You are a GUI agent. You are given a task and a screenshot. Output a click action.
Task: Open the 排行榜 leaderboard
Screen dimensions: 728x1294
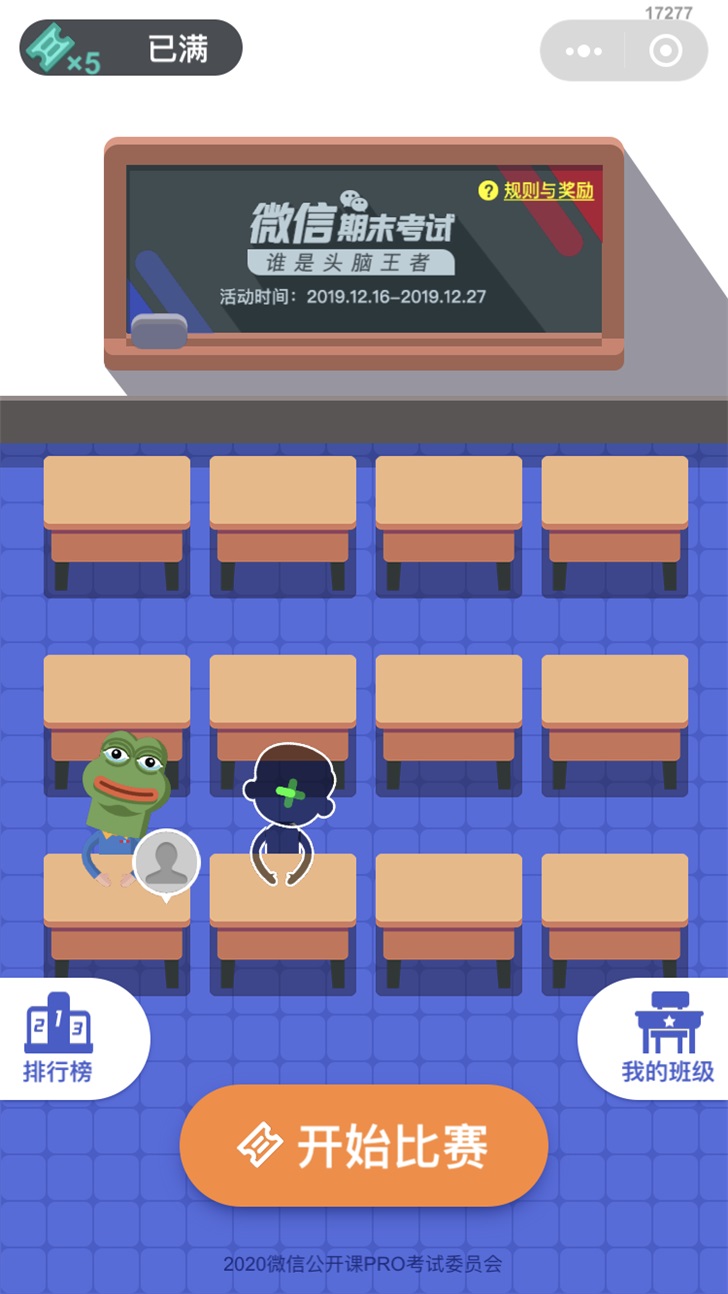(x=60, y=1040)
